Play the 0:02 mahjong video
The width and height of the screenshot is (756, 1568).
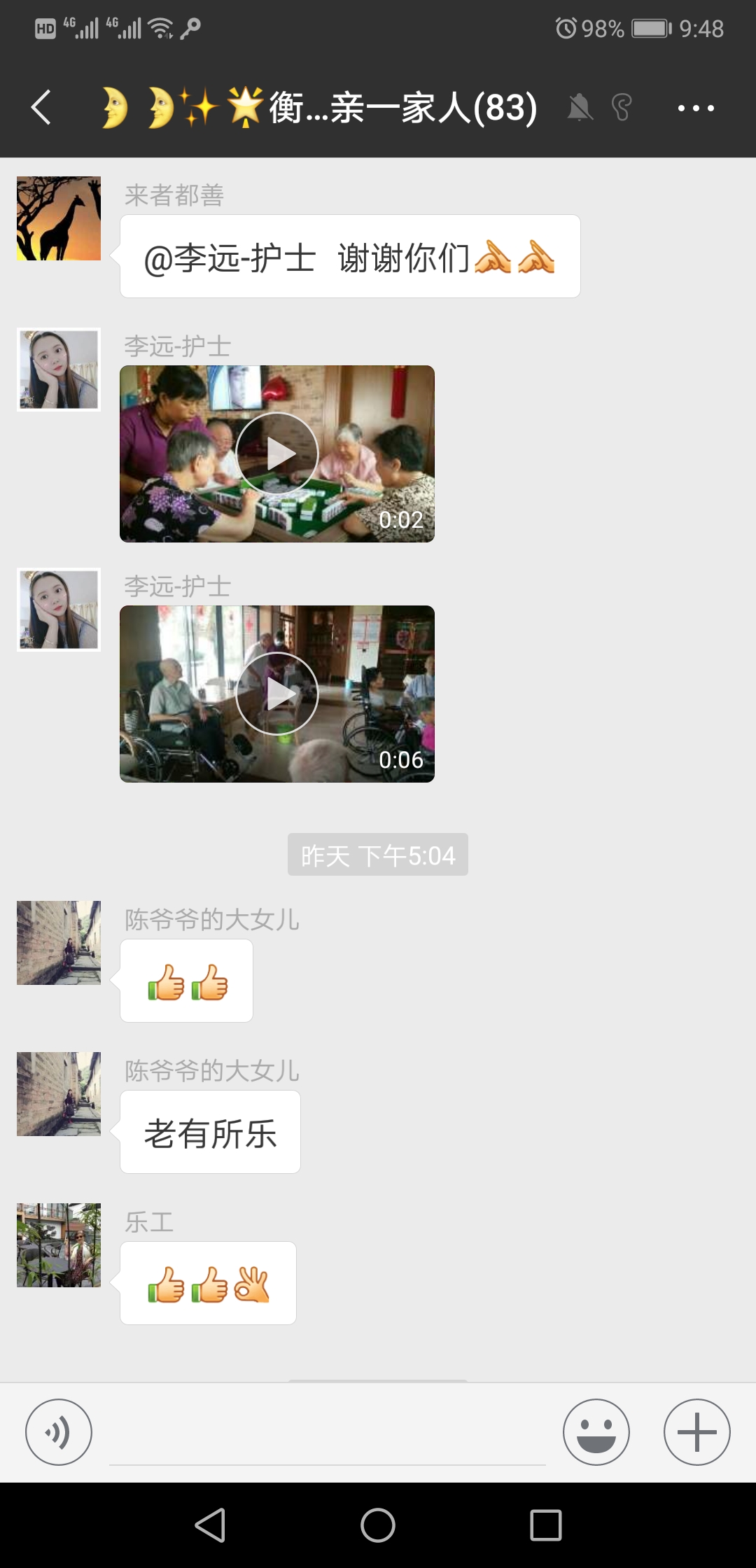coord(277,454)
